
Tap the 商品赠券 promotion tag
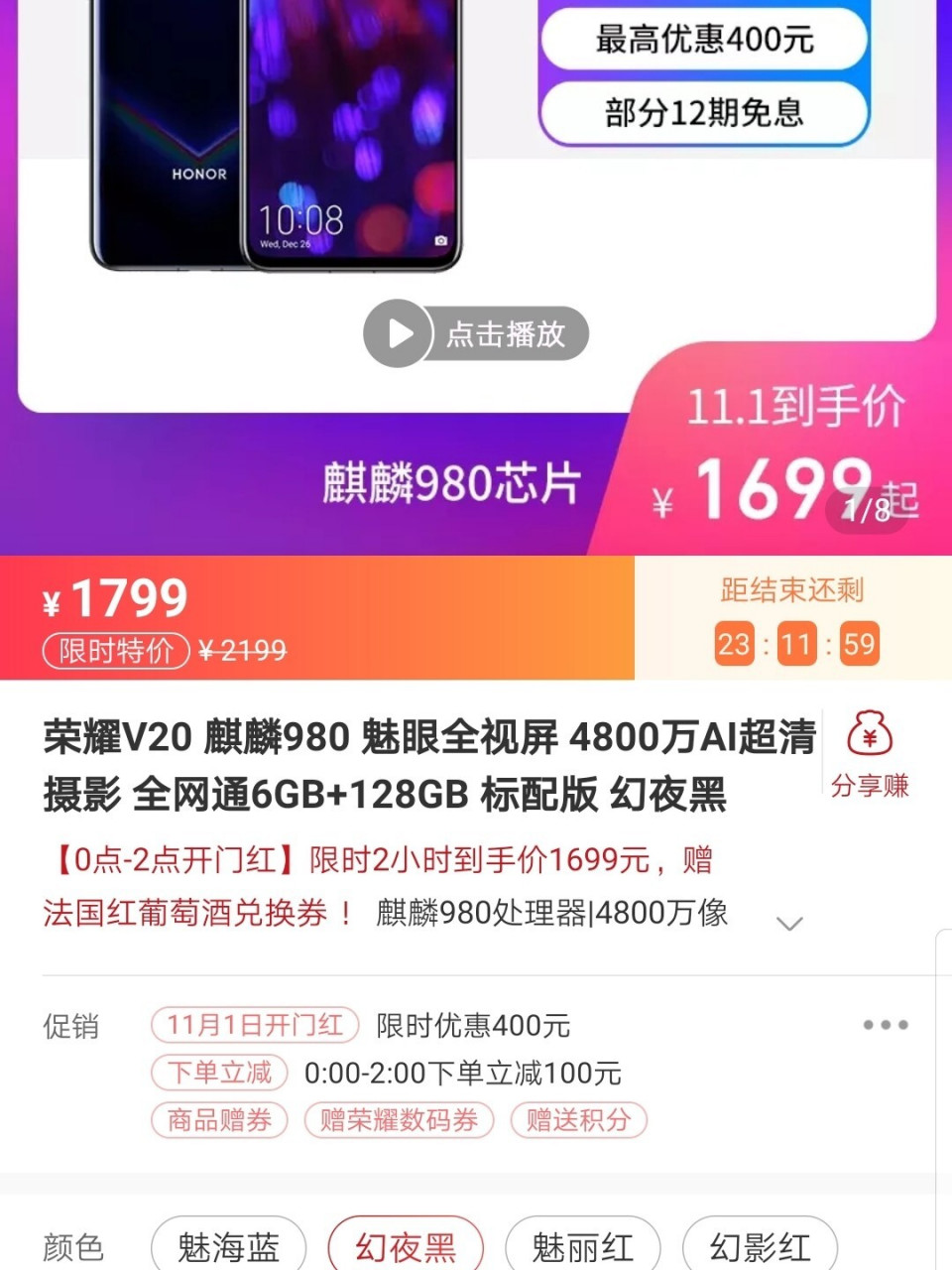point(218,1120)
